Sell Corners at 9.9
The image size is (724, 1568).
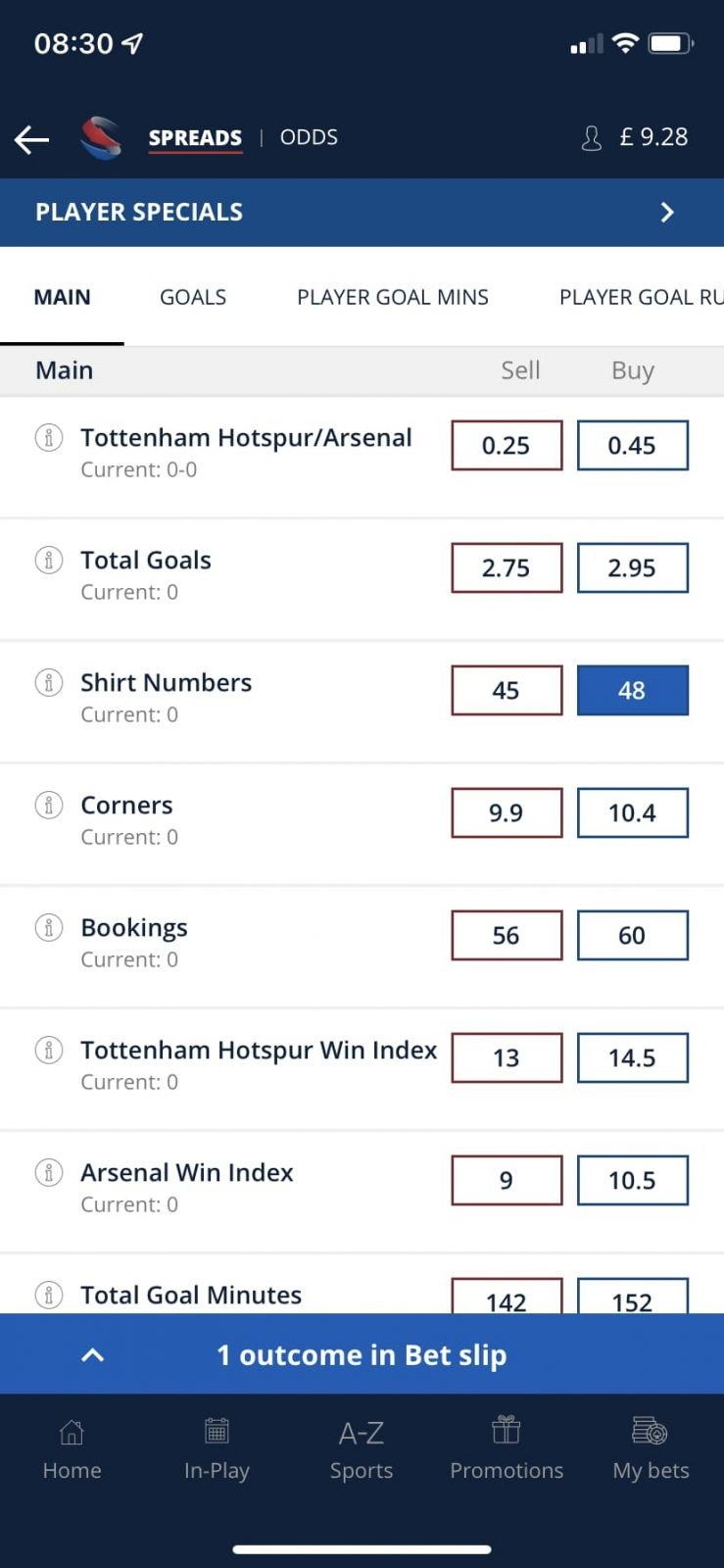pyautogui.click(x=507, y=812)
